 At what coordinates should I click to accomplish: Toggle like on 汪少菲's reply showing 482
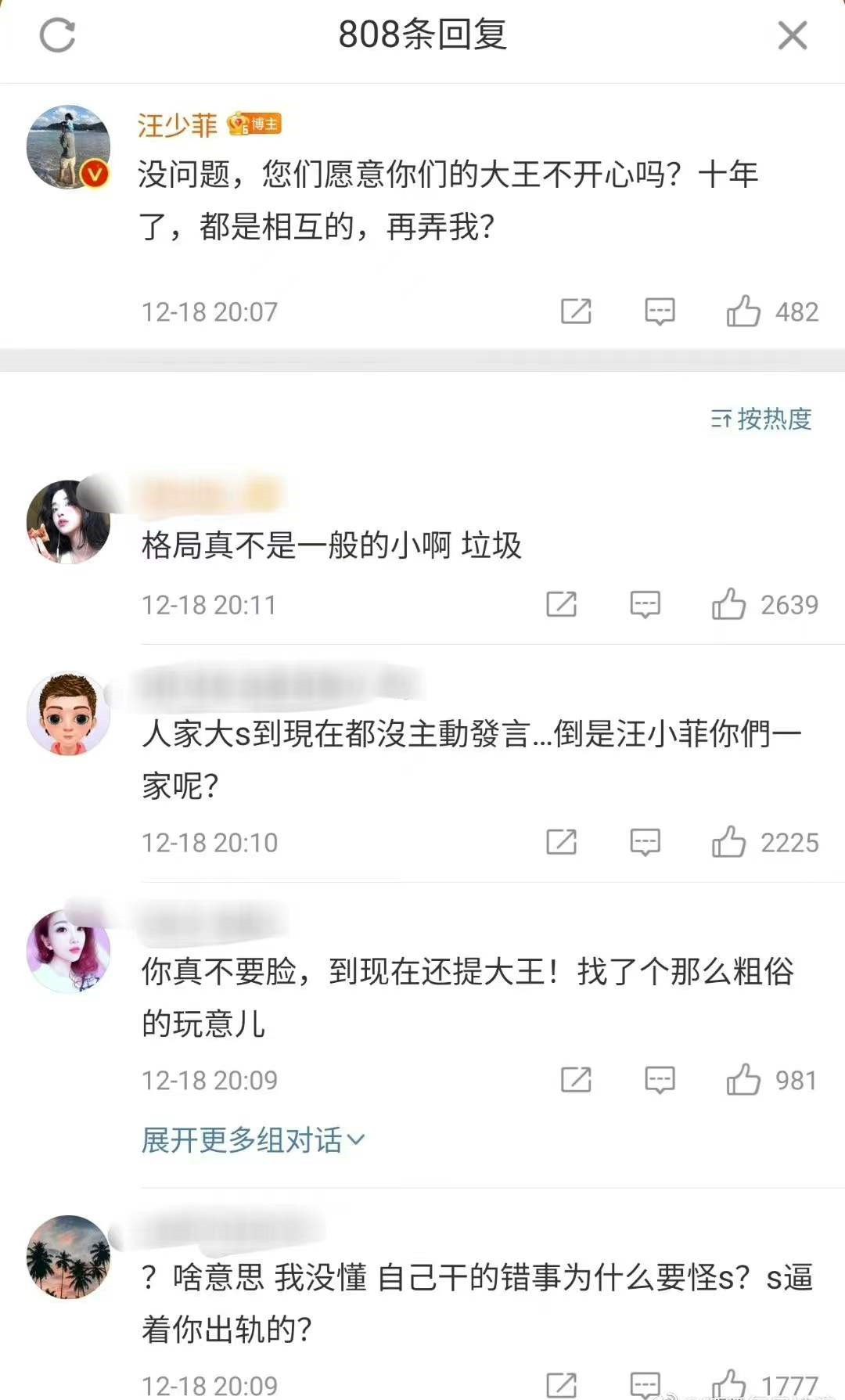click(x=745, y=311)
